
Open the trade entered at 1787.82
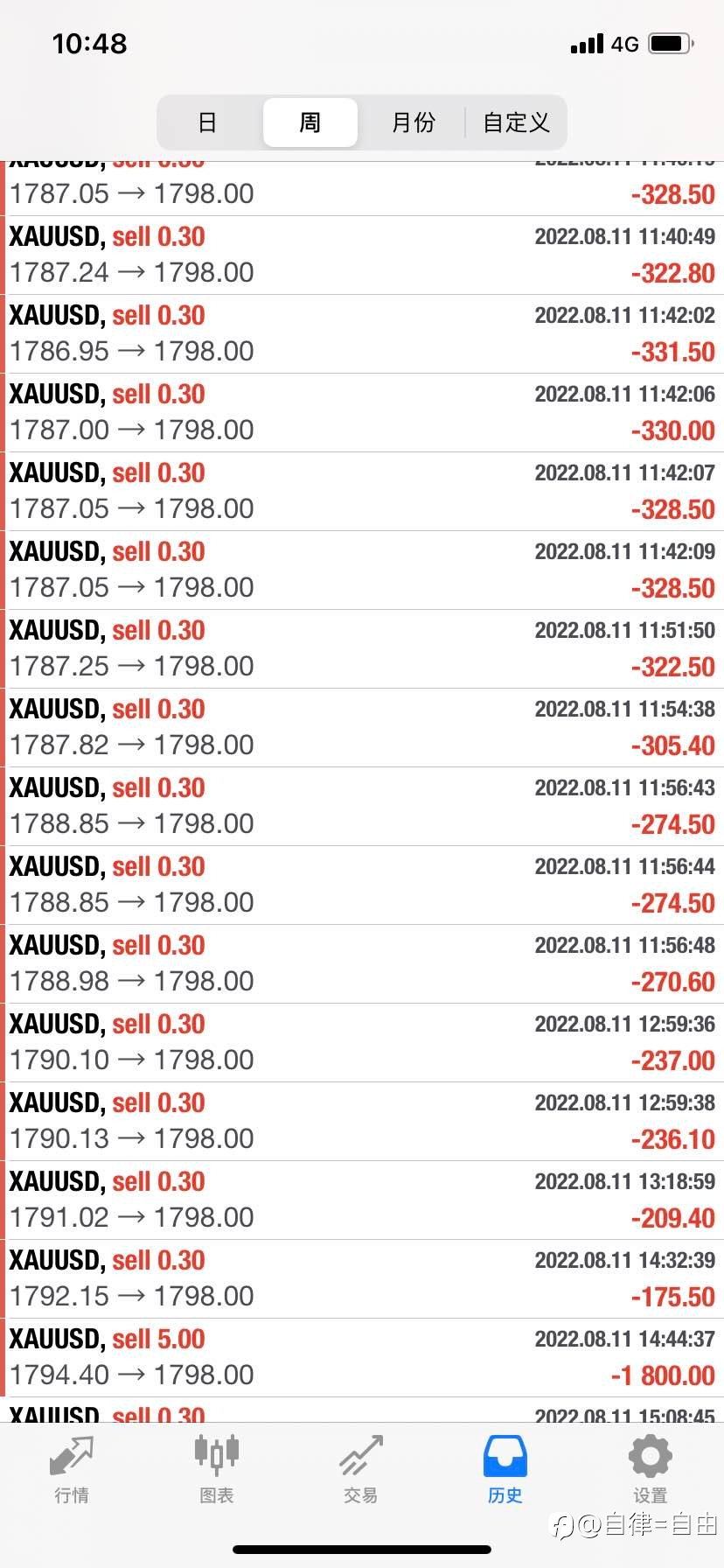(362, 728)
